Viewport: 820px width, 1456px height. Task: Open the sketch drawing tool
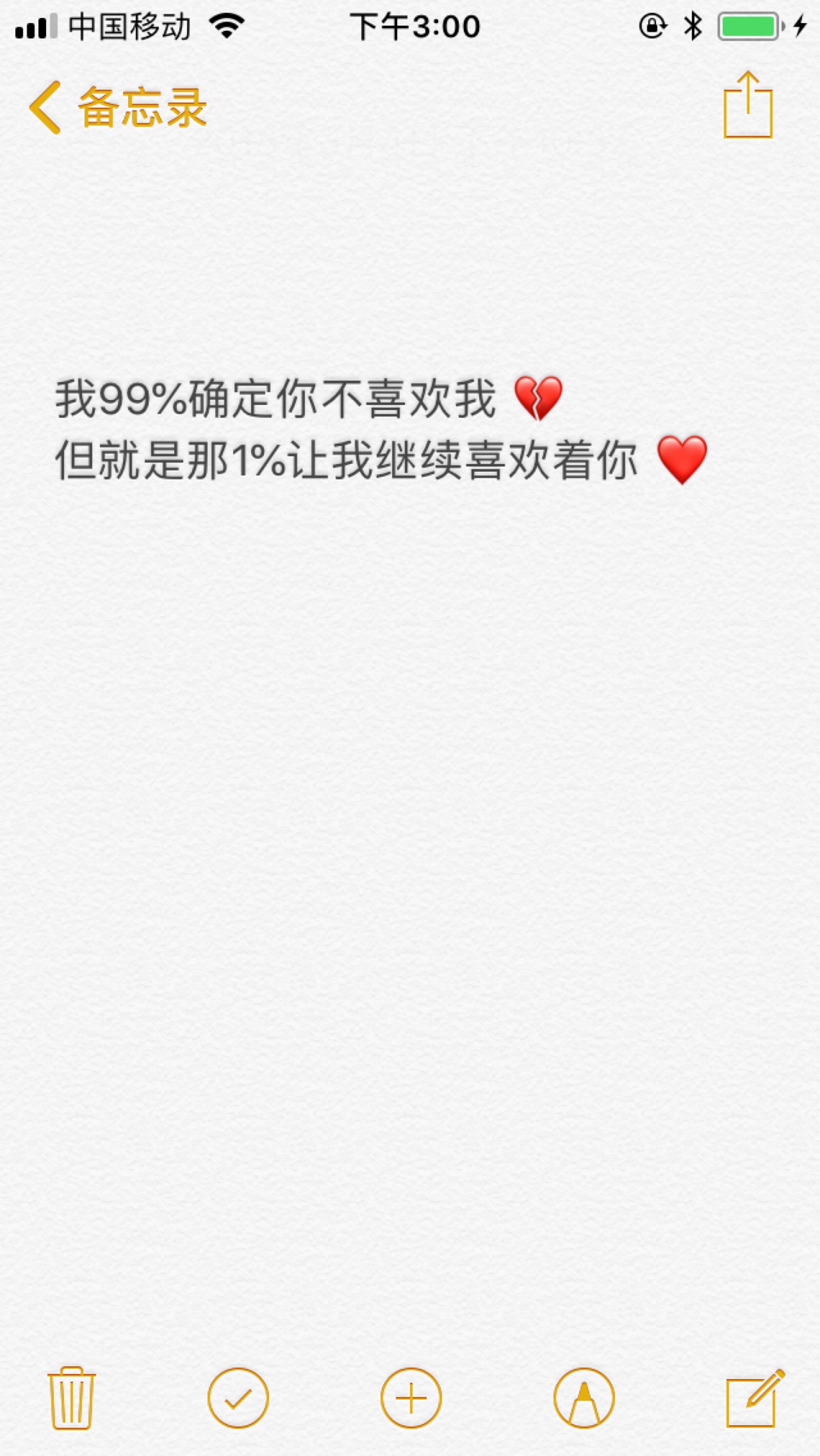click(584, 1398)
